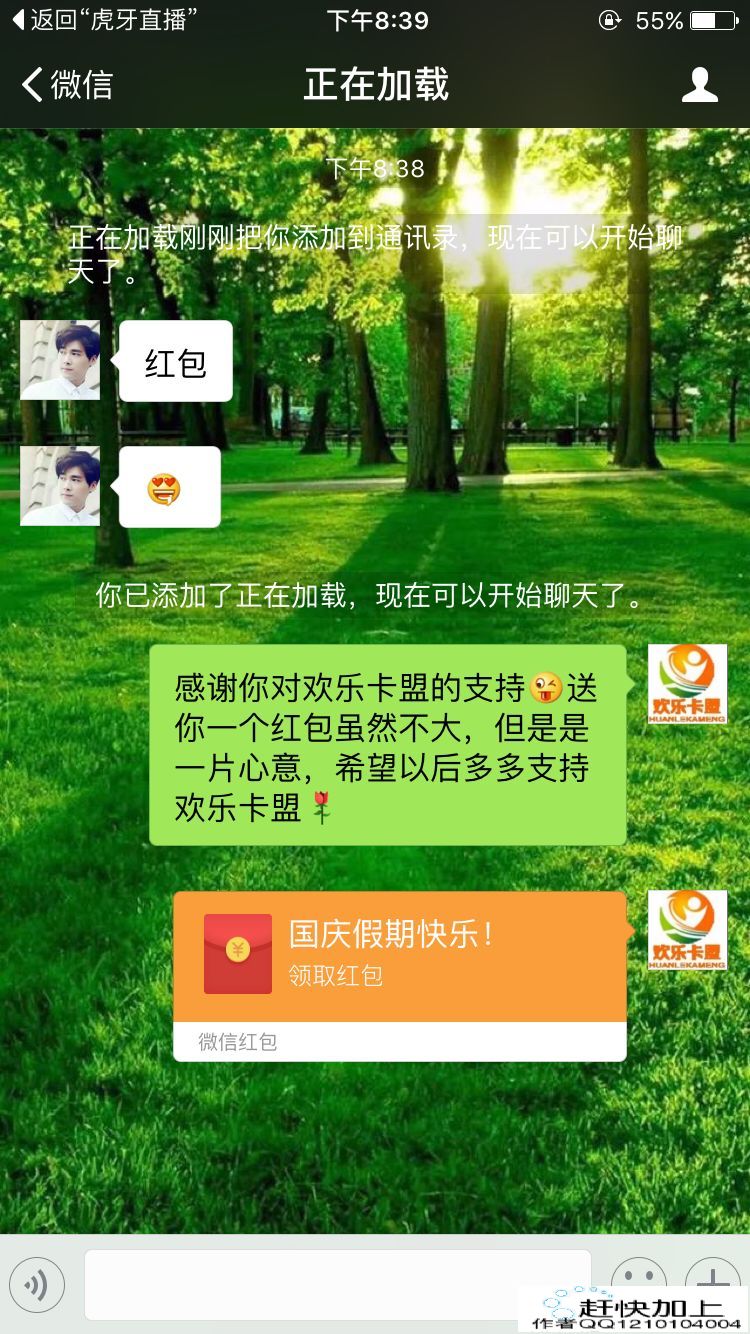Switch to voice message input
This screenshot has width=750, height=1334.
click(x=37, y=1284)
